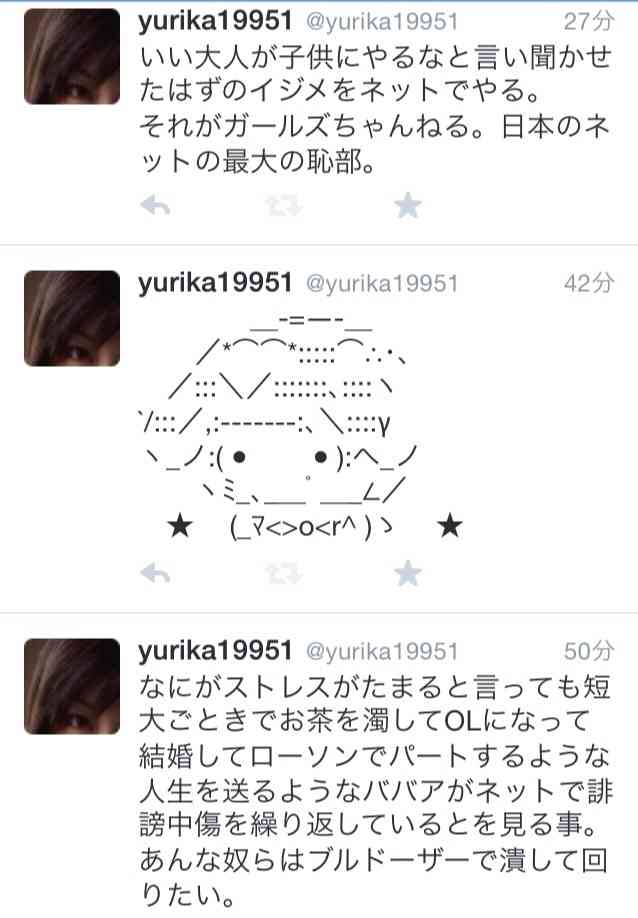Favorite the 42分 ASCII art tweet
638x918 pixels.
407,573
